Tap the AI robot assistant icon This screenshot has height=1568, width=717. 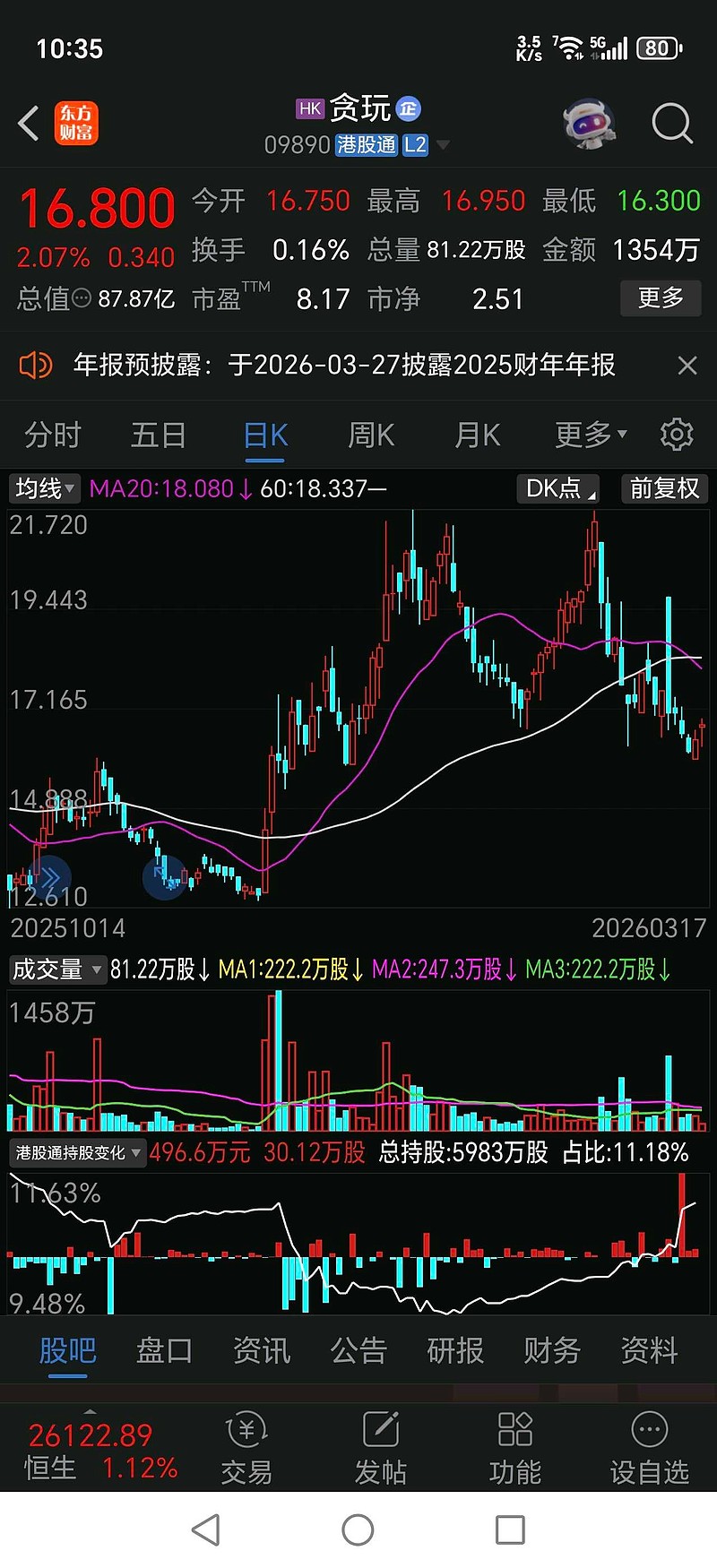pyautogui.click(x=589, y=124)
